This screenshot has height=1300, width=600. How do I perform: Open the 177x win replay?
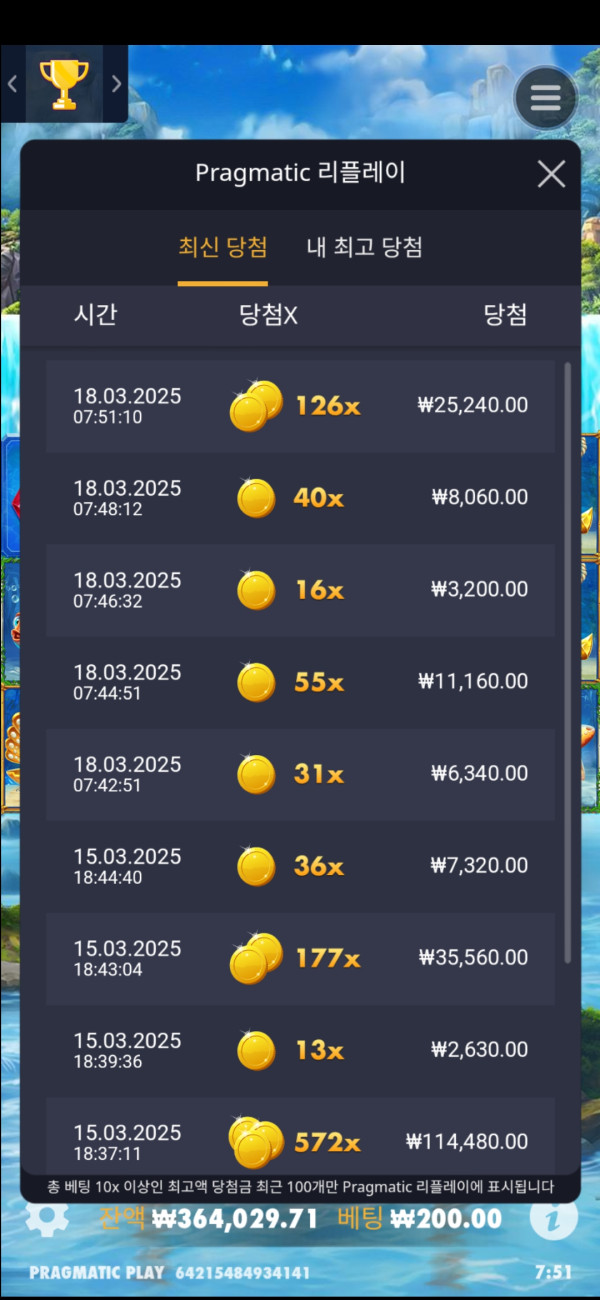(300, 957)
